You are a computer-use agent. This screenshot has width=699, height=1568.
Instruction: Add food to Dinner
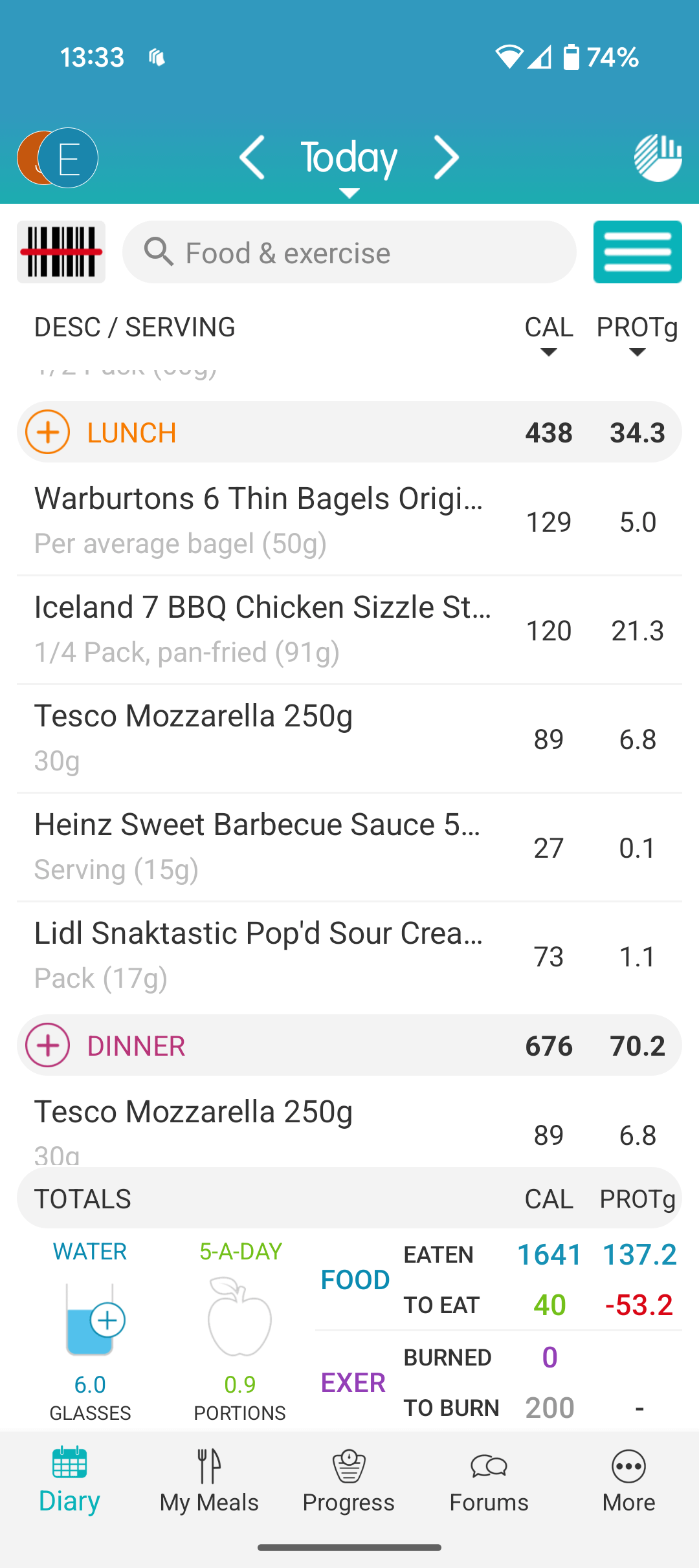[47, 1045]
